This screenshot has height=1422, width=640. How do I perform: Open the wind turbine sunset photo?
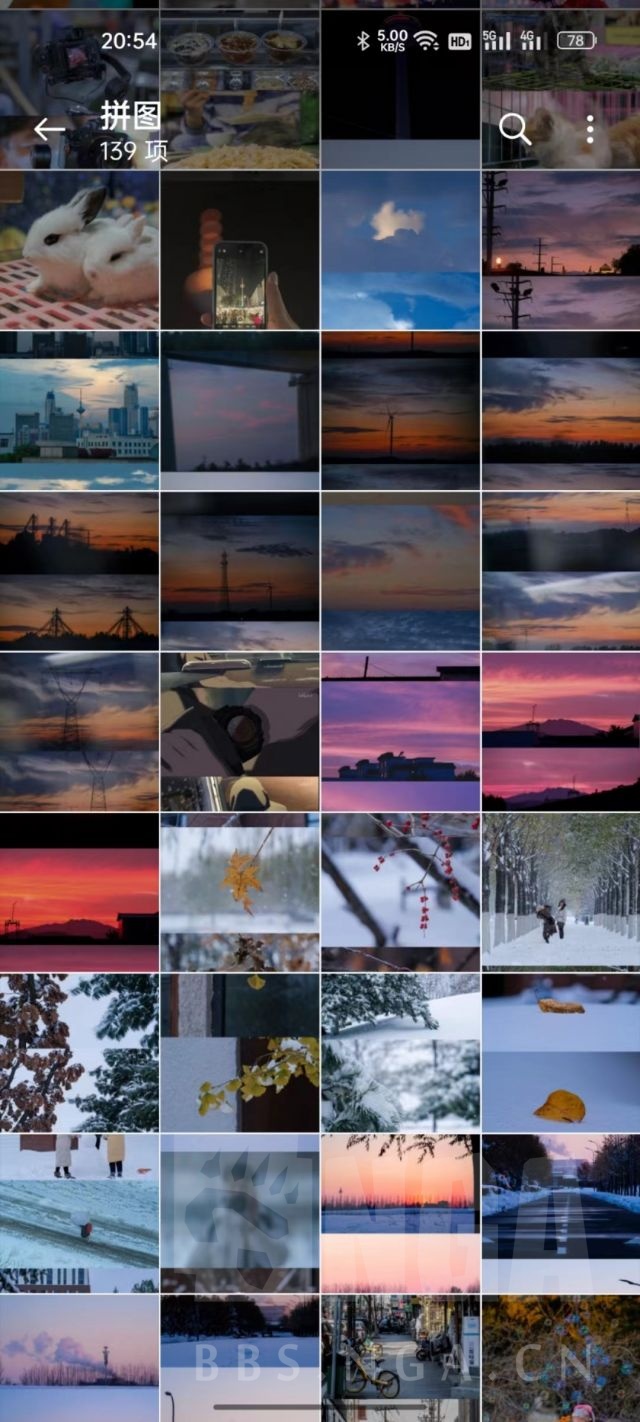click(400, 411)
